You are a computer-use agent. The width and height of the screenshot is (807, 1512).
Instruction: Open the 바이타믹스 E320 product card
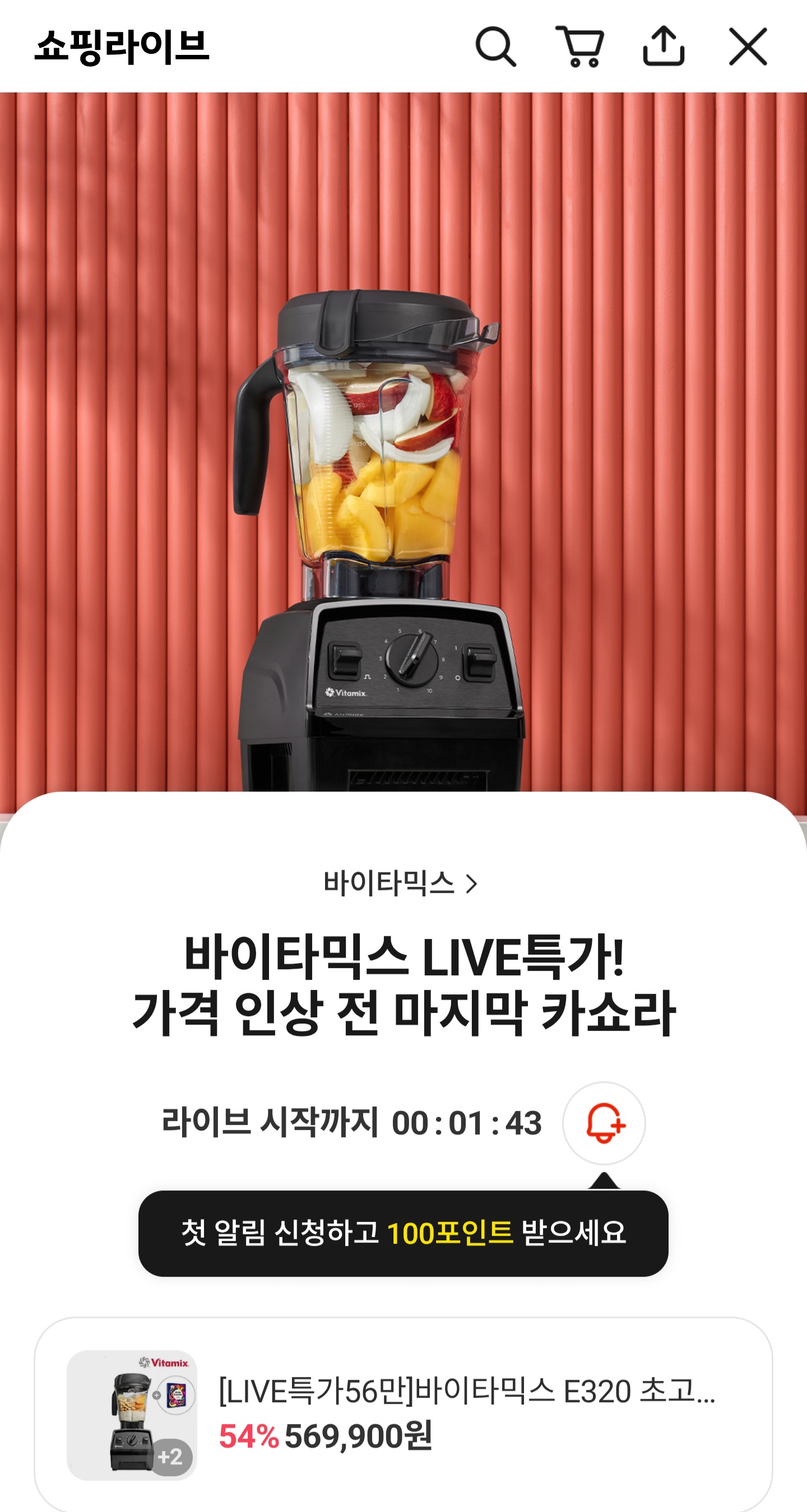pyautogui.click(x=403, y=1415)
